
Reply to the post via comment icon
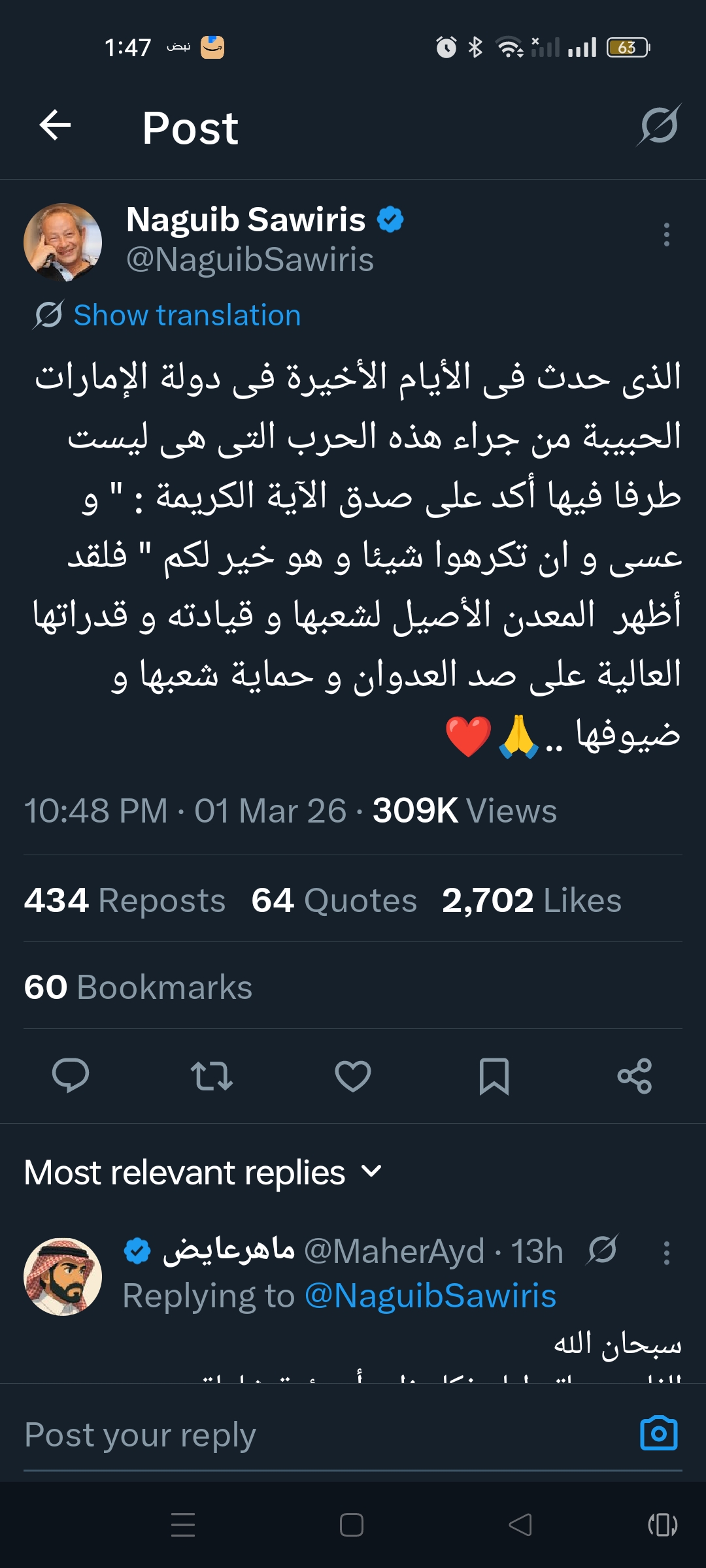71,1075
